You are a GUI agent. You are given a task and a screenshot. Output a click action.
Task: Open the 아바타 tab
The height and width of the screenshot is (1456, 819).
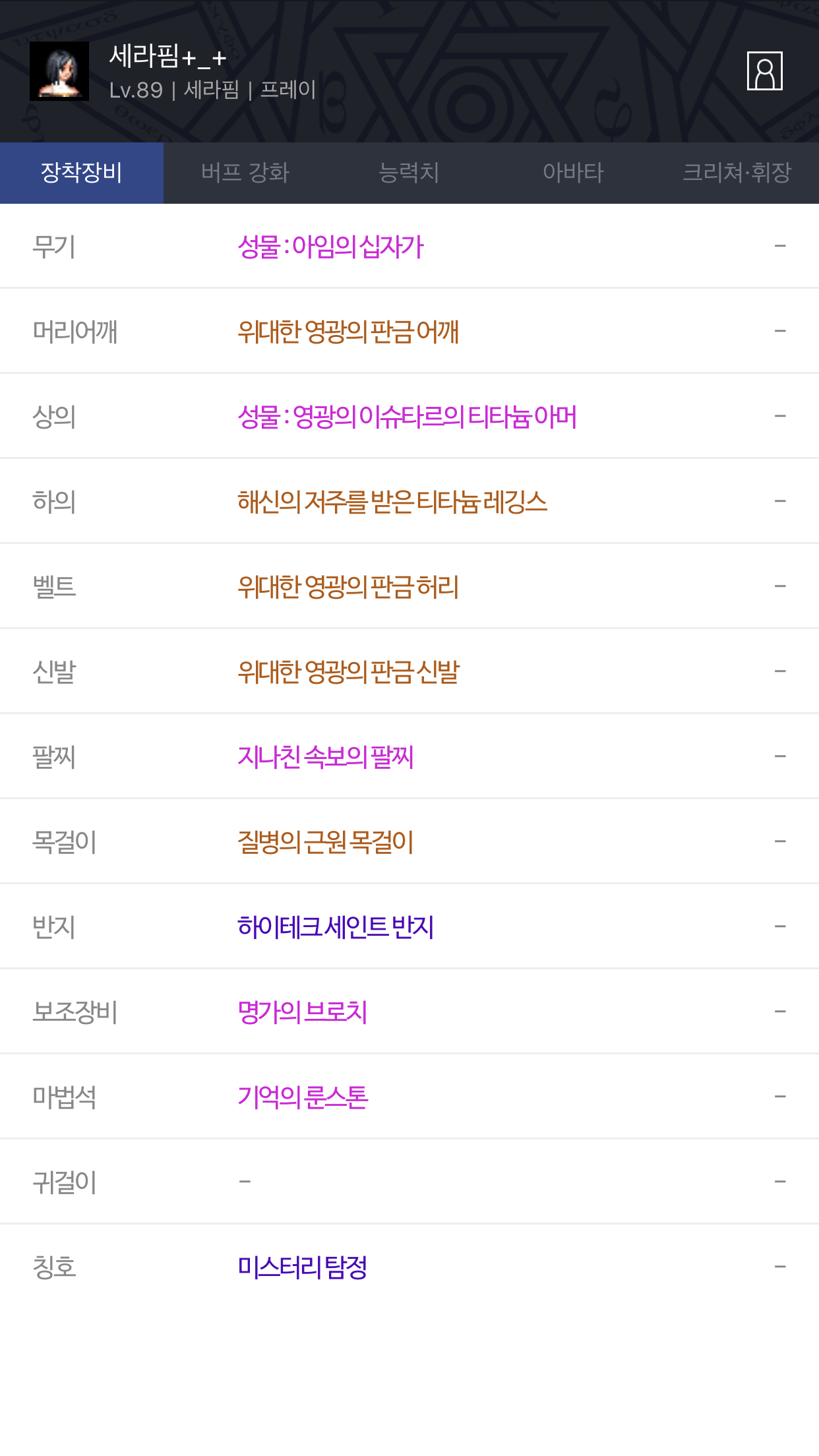573,173
